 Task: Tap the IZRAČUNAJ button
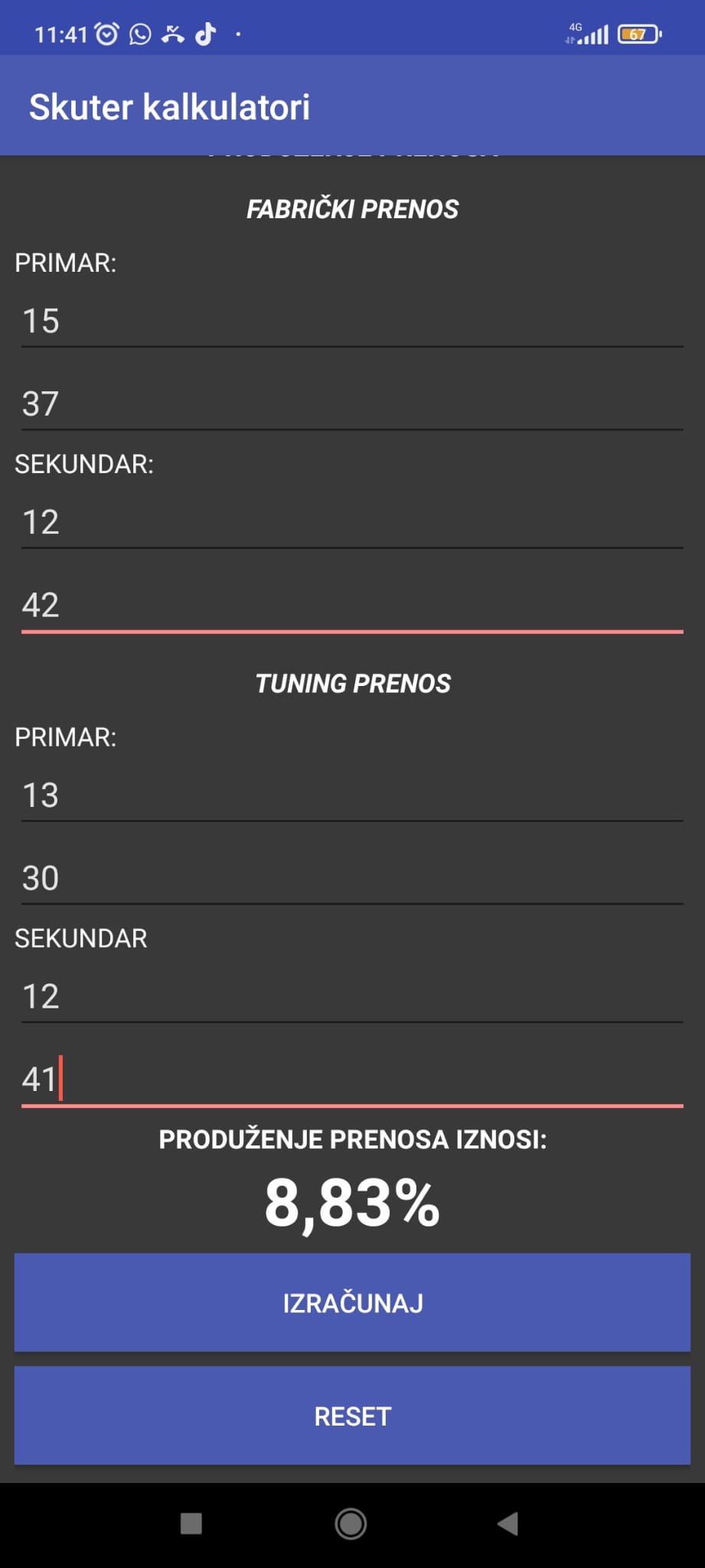(352, 1302)
